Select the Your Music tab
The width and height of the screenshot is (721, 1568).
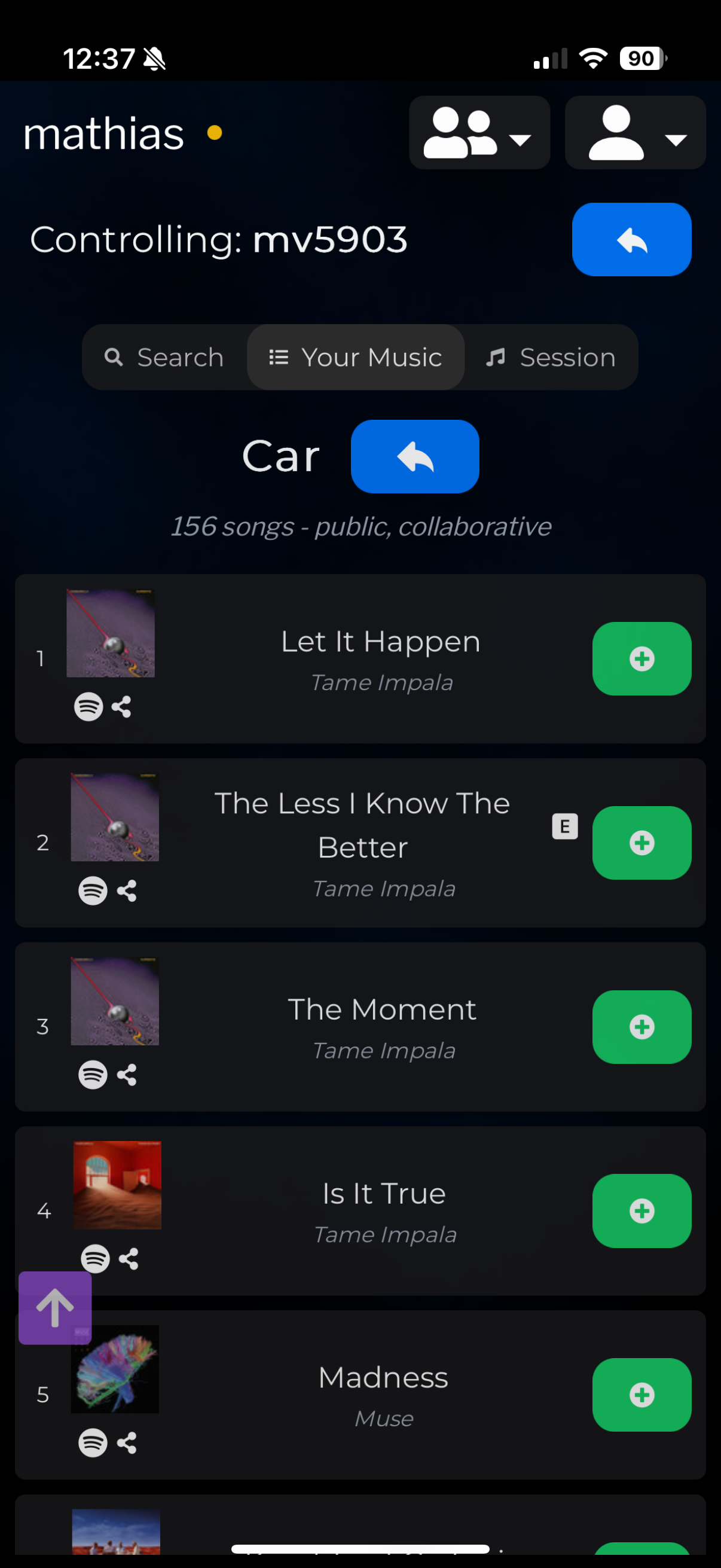click(356, 357)
